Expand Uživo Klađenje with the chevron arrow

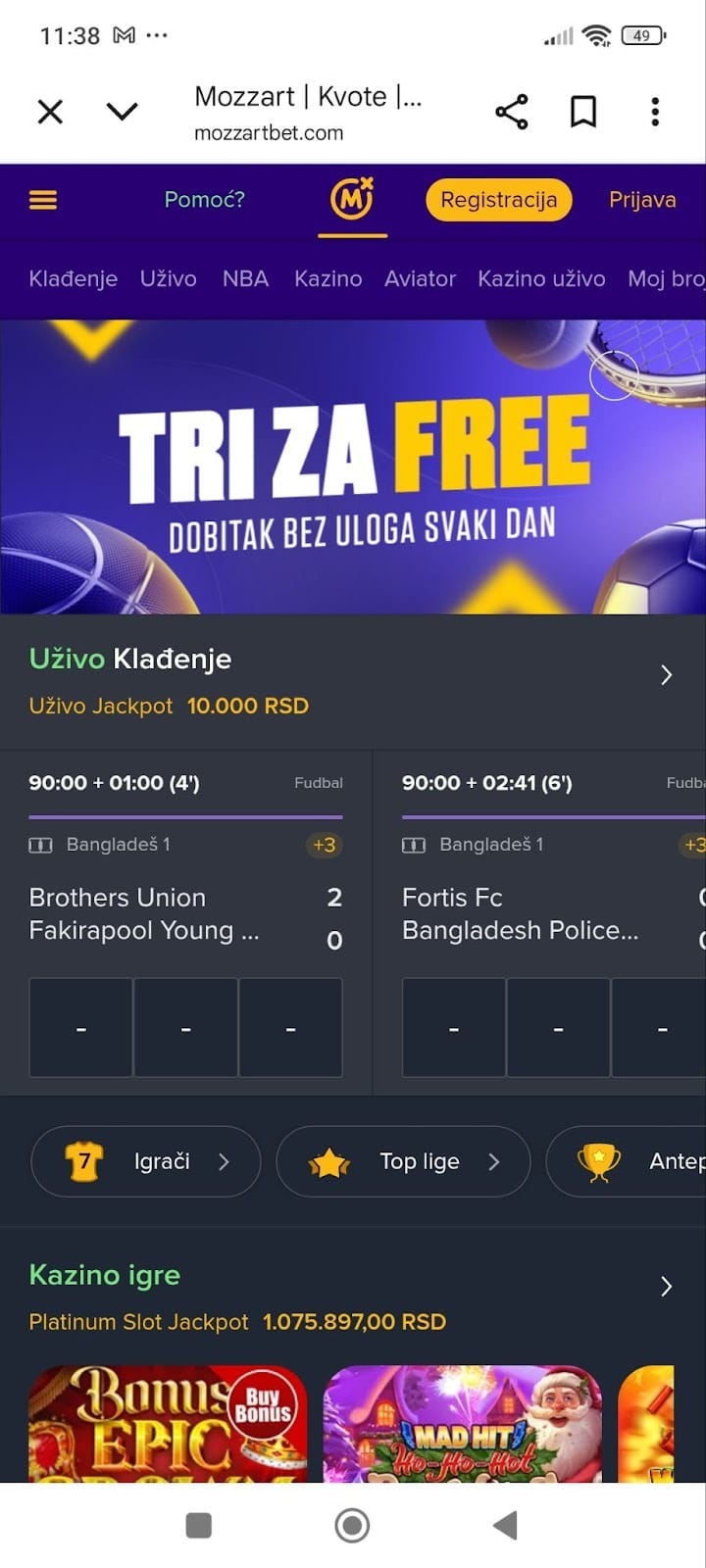(x=667, y=674)
